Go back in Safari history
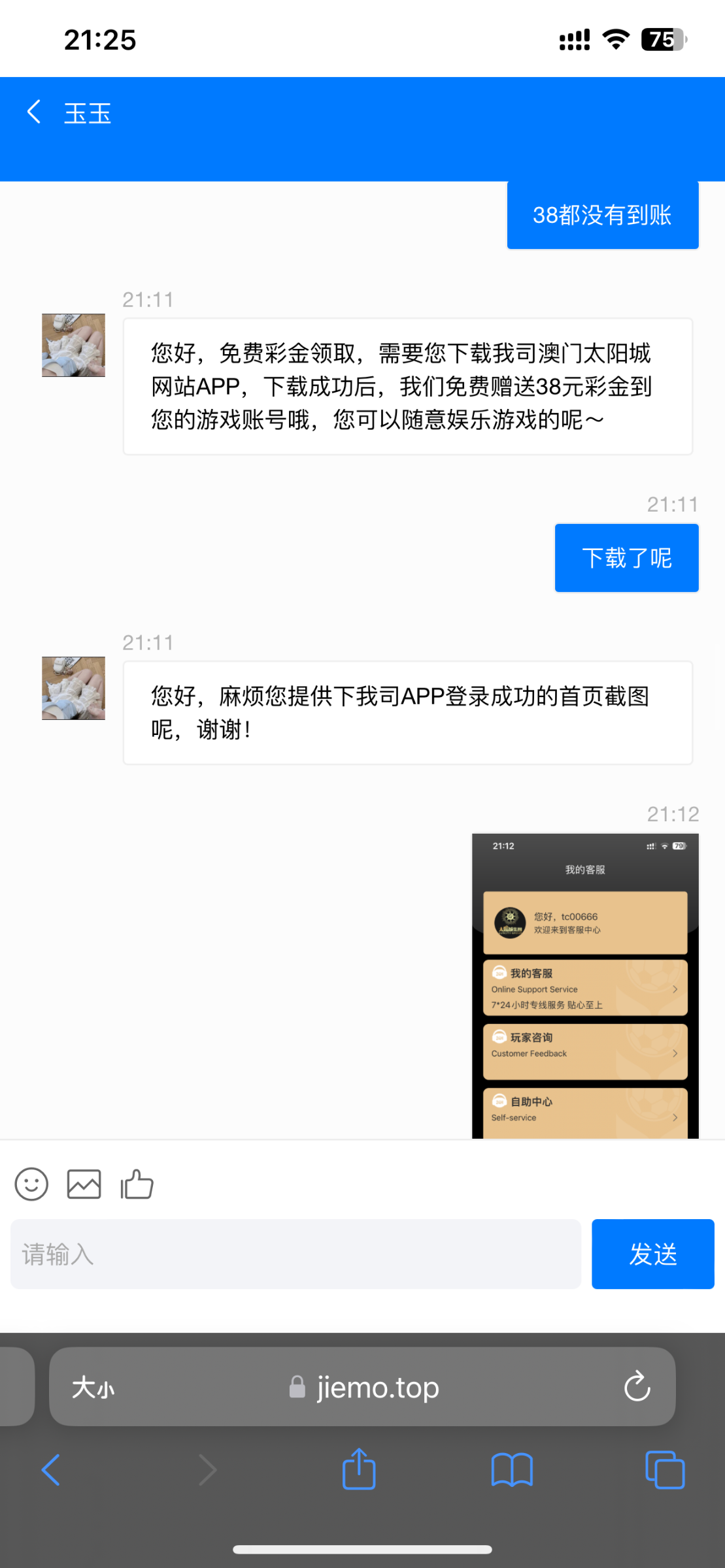The image size is (725, 1568). point(51,1470)
